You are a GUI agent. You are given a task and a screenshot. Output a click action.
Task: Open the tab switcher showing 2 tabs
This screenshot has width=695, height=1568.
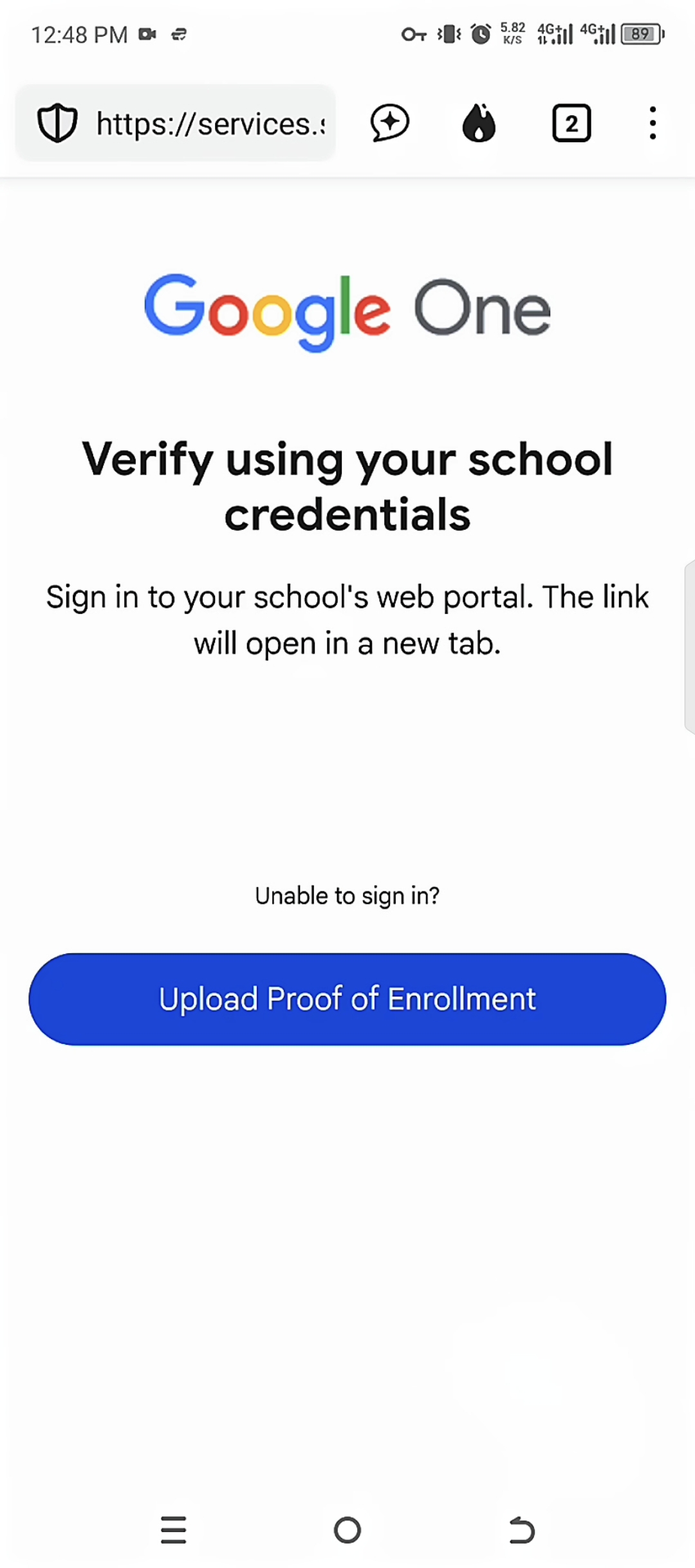(571, 122)
